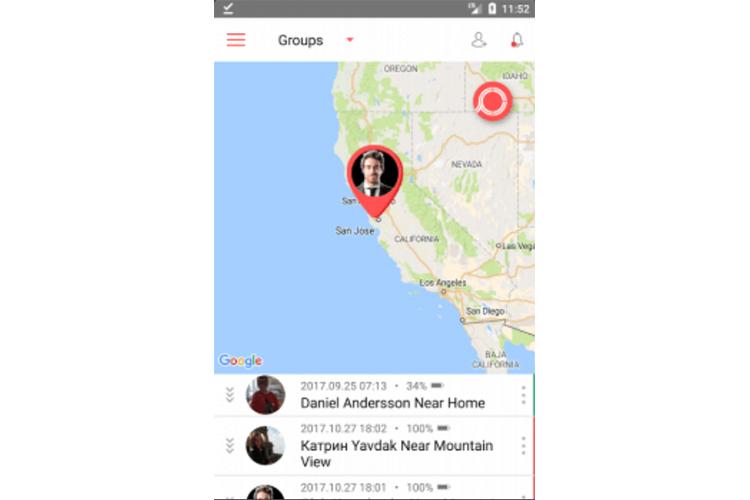Open the hamburger drawer menu
This screenshot has width=750, height=500.
(x=236, y=40)
